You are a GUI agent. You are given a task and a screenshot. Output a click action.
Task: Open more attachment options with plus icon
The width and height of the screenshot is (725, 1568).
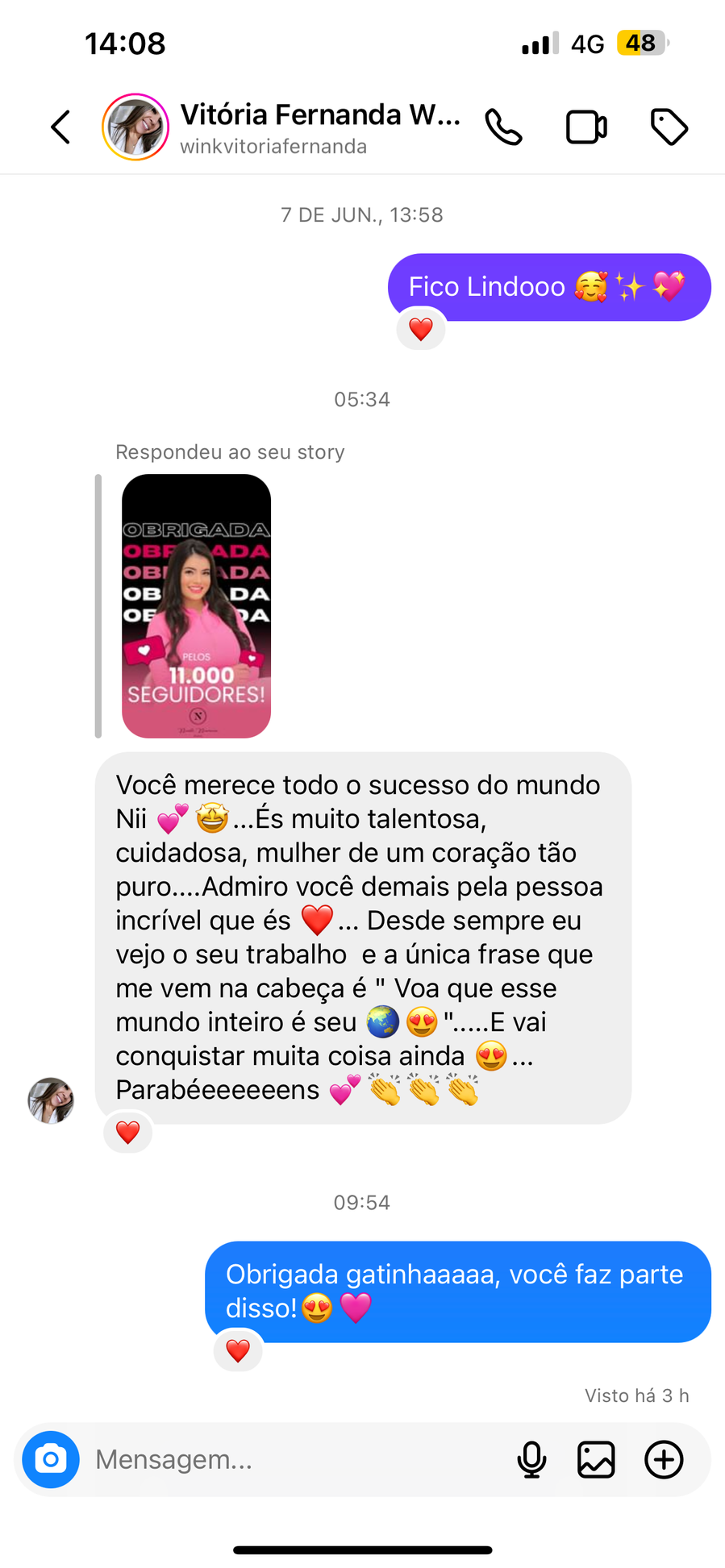tap(664, 1459)
